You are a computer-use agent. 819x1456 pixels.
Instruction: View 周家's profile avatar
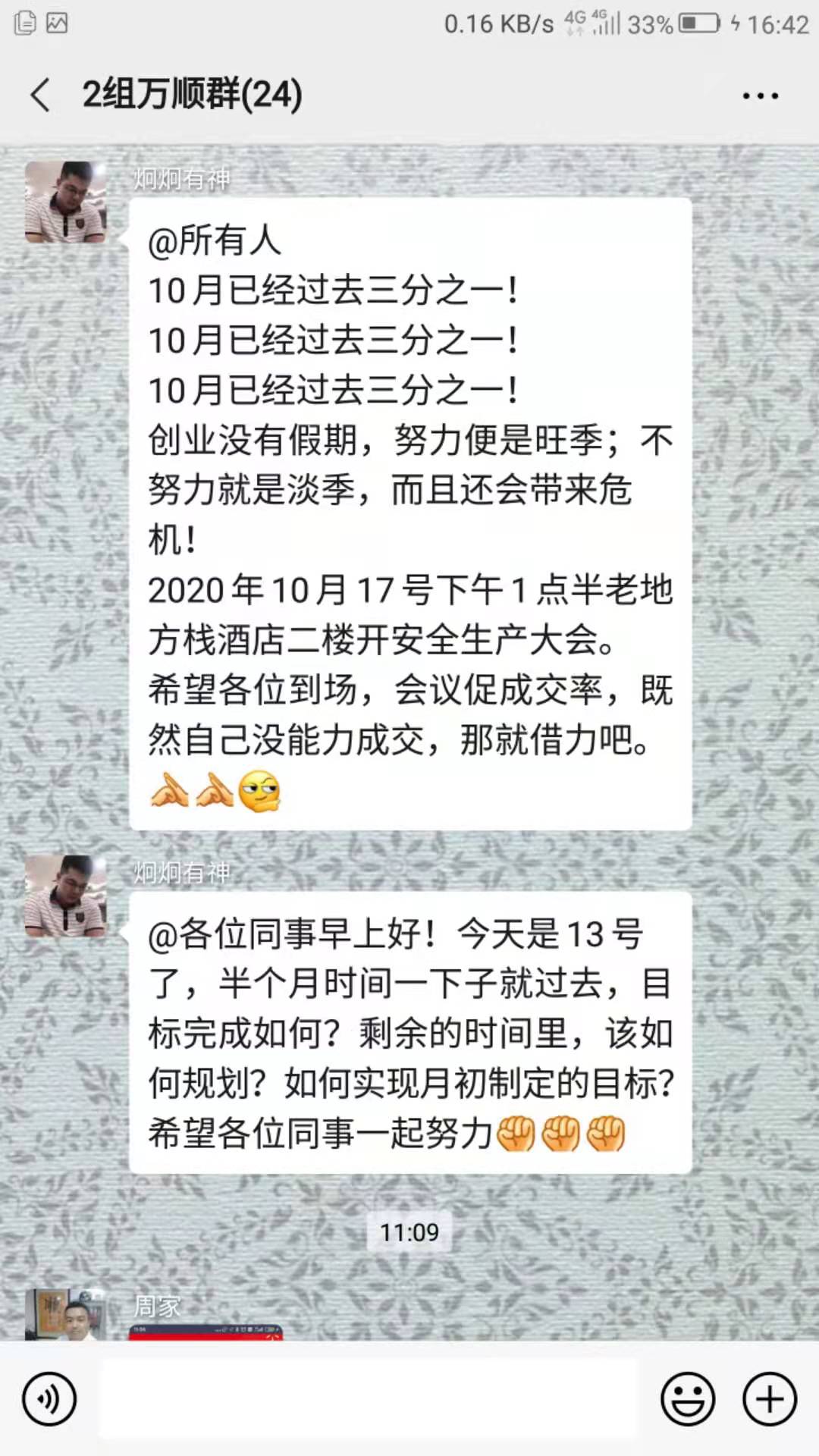coord(66,1315)
